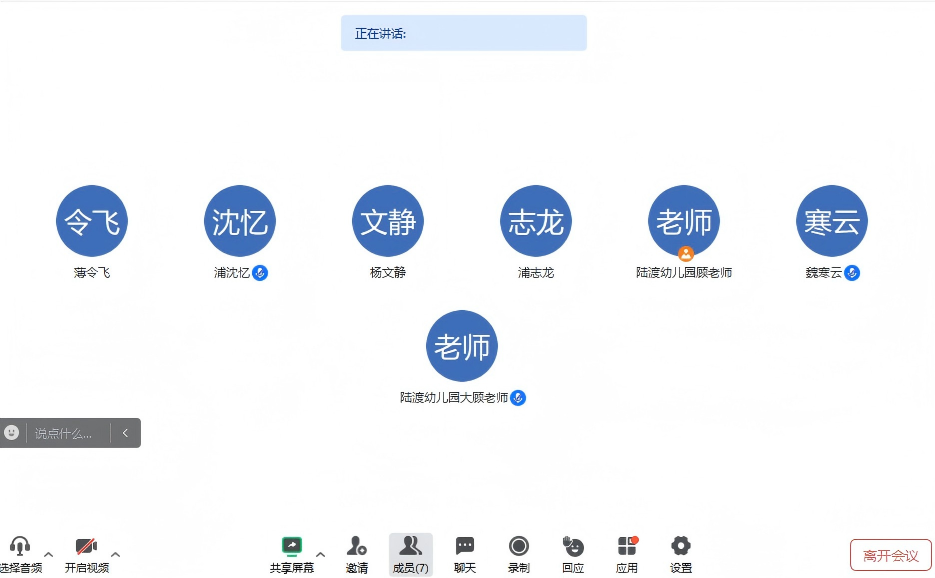Expand audio options arrow next to 选择音频
The width and height of the screenshot is (935, 578).
(x=48, y=554)
